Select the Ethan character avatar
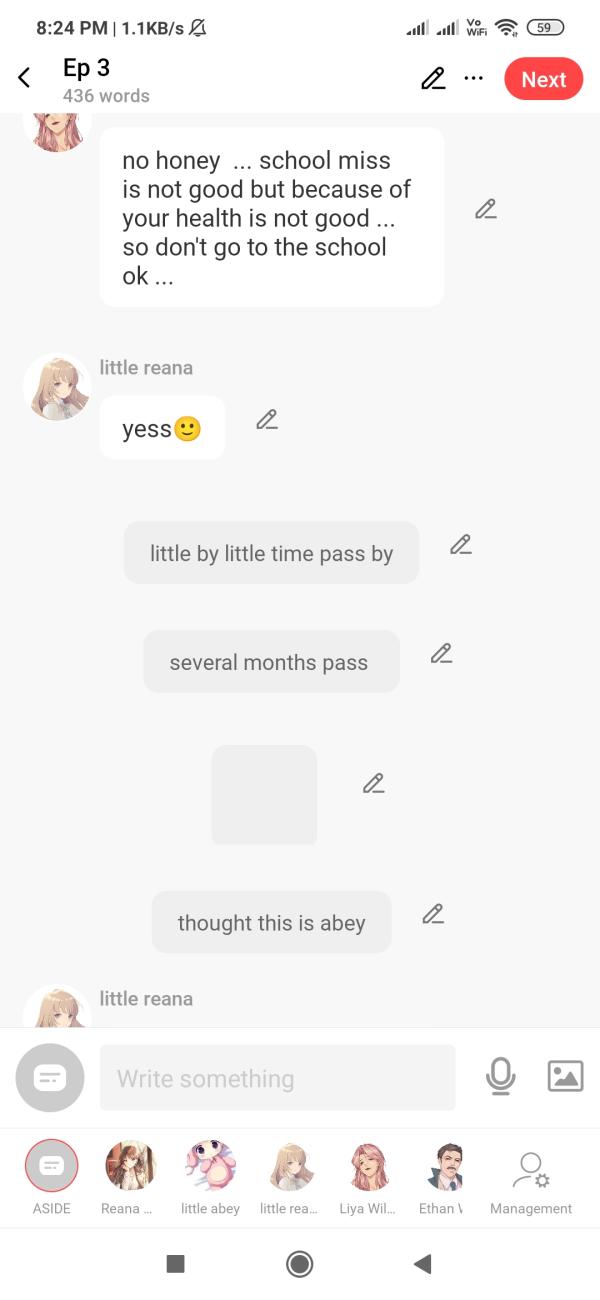Viewport: 600px width, 1300px height. 445,1166
